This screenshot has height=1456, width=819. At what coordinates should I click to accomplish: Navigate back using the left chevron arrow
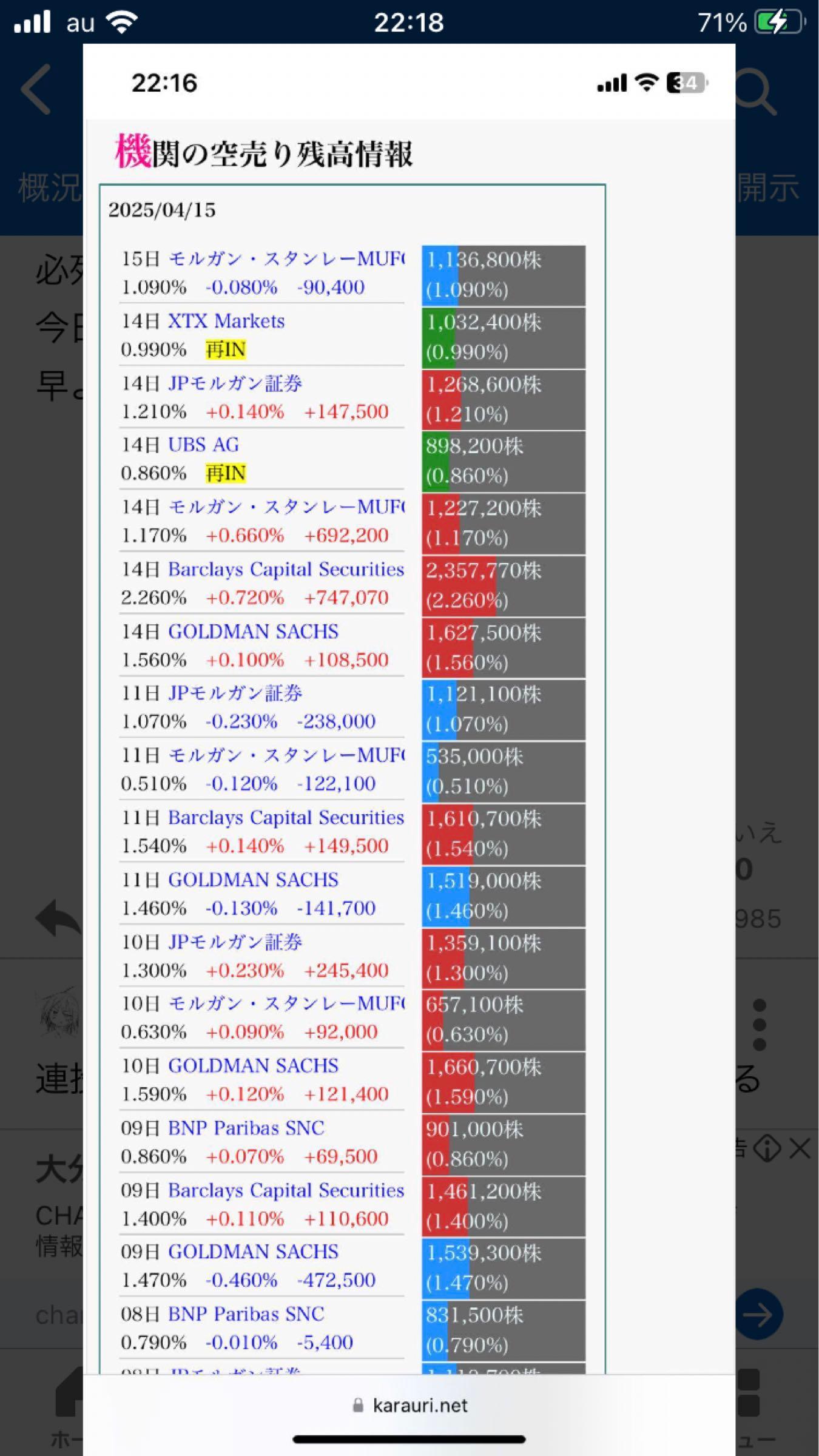click(35, 90)
